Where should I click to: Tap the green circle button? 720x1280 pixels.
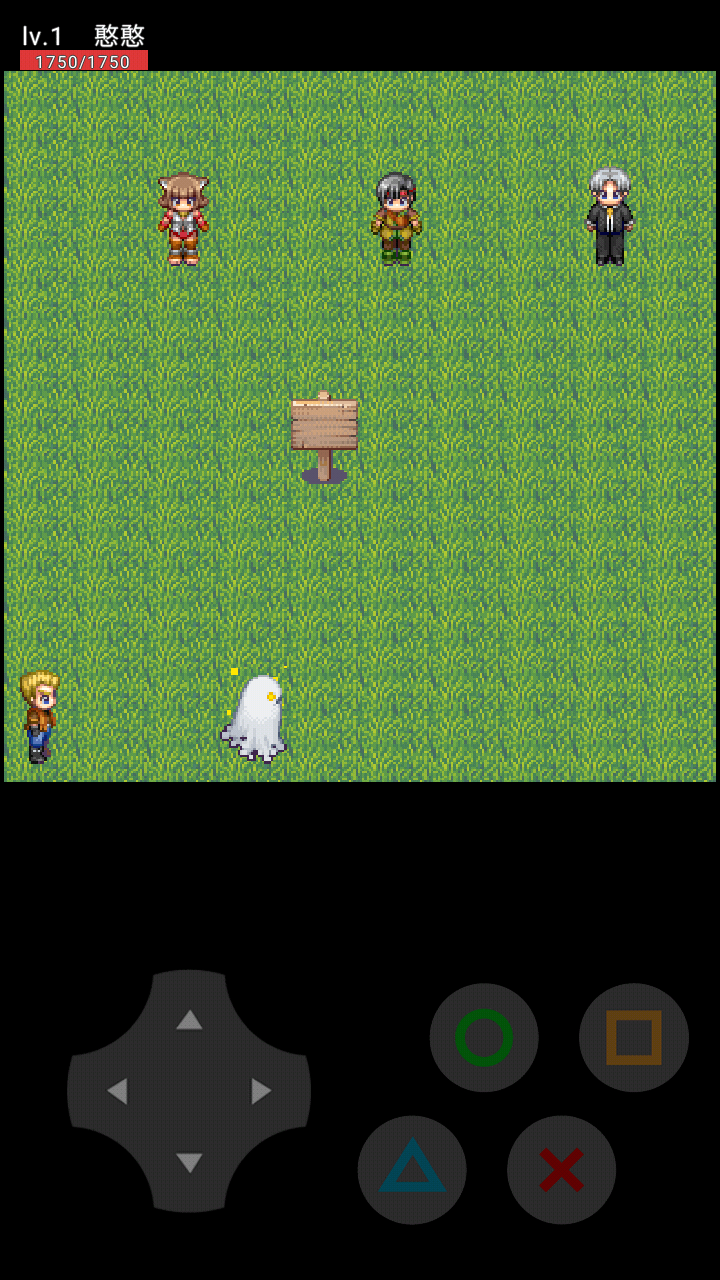[x=484, y=1037]
